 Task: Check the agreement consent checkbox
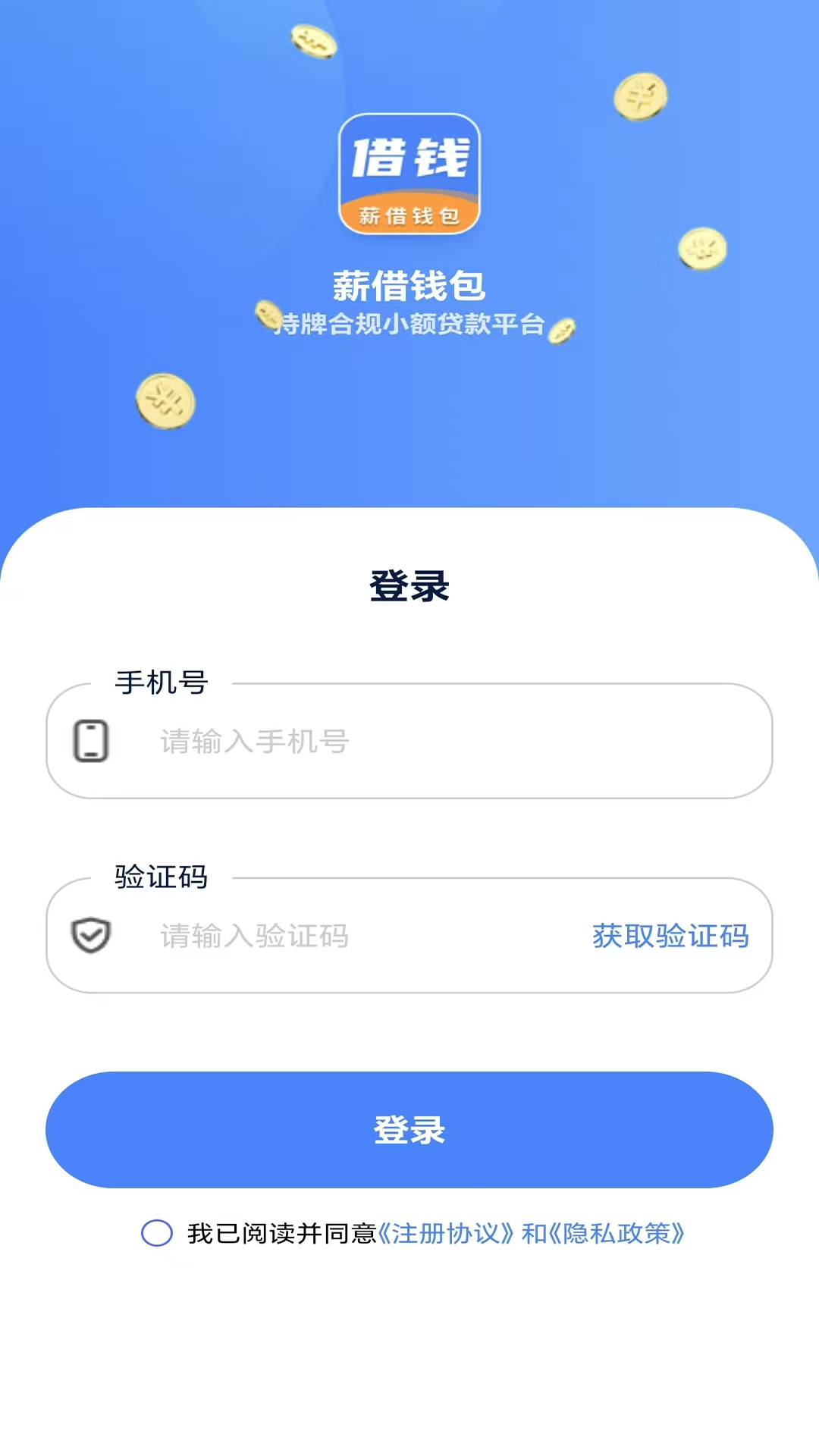tap(157, 1233)
